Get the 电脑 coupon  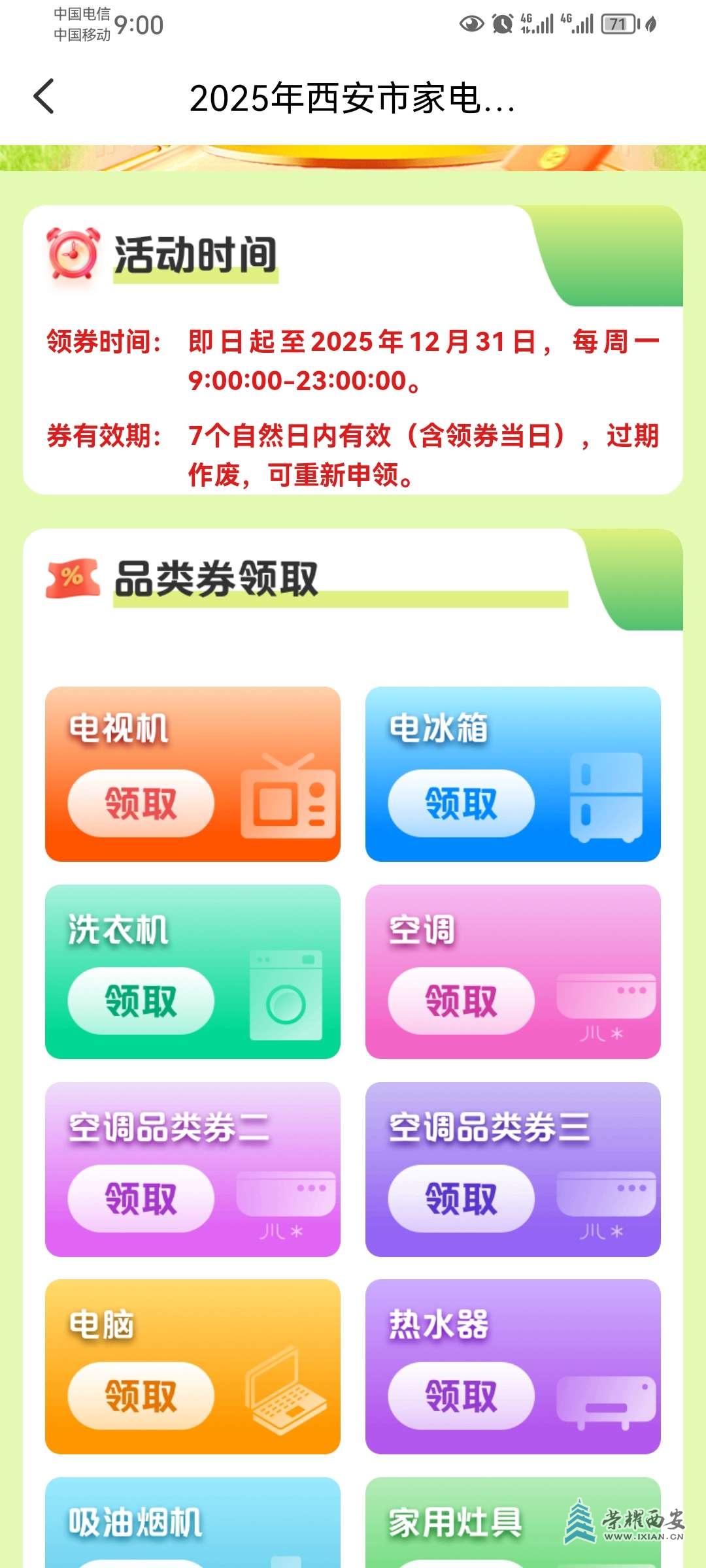click(141, 1396)
